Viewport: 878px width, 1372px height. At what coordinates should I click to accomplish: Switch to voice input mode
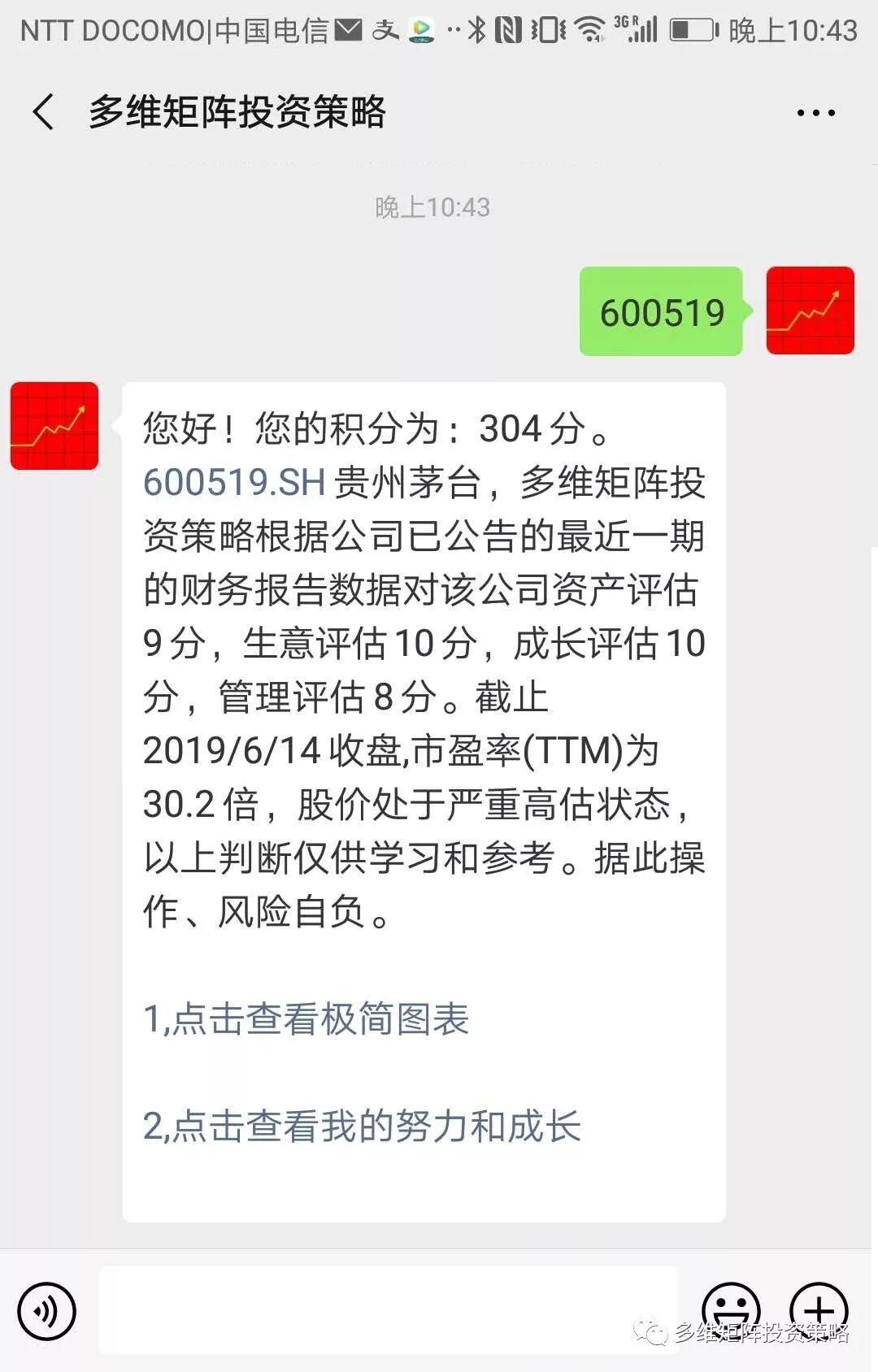pos(47,1311)
